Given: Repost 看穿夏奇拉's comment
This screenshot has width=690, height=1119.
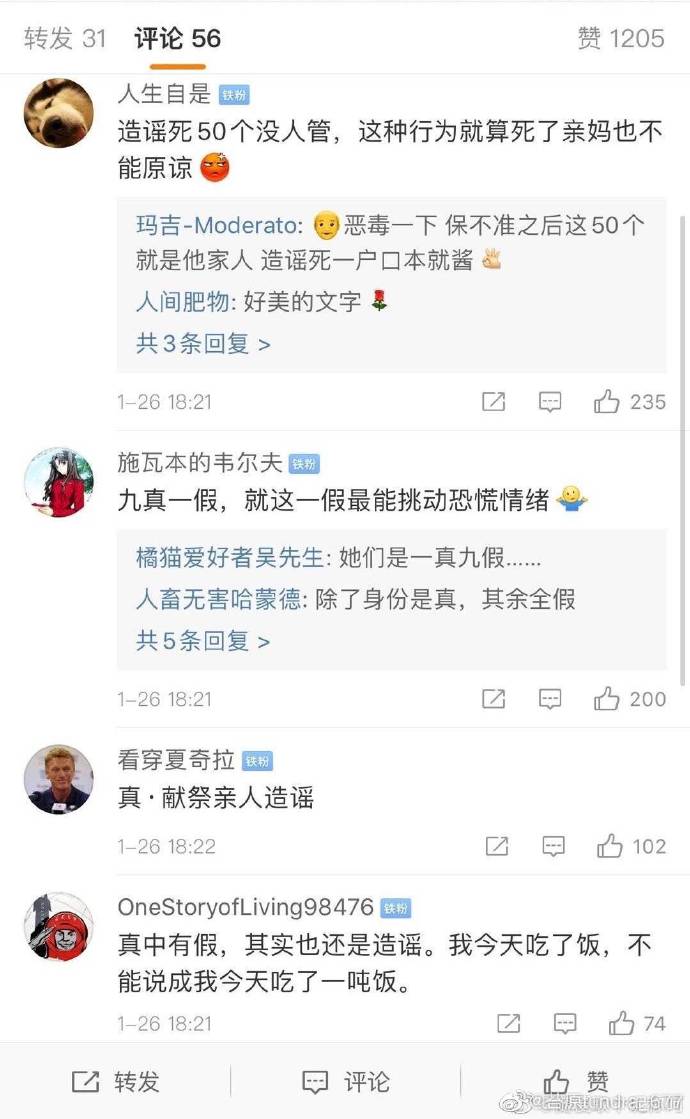Looking at the screenshot, I should (x=497, y=847).
